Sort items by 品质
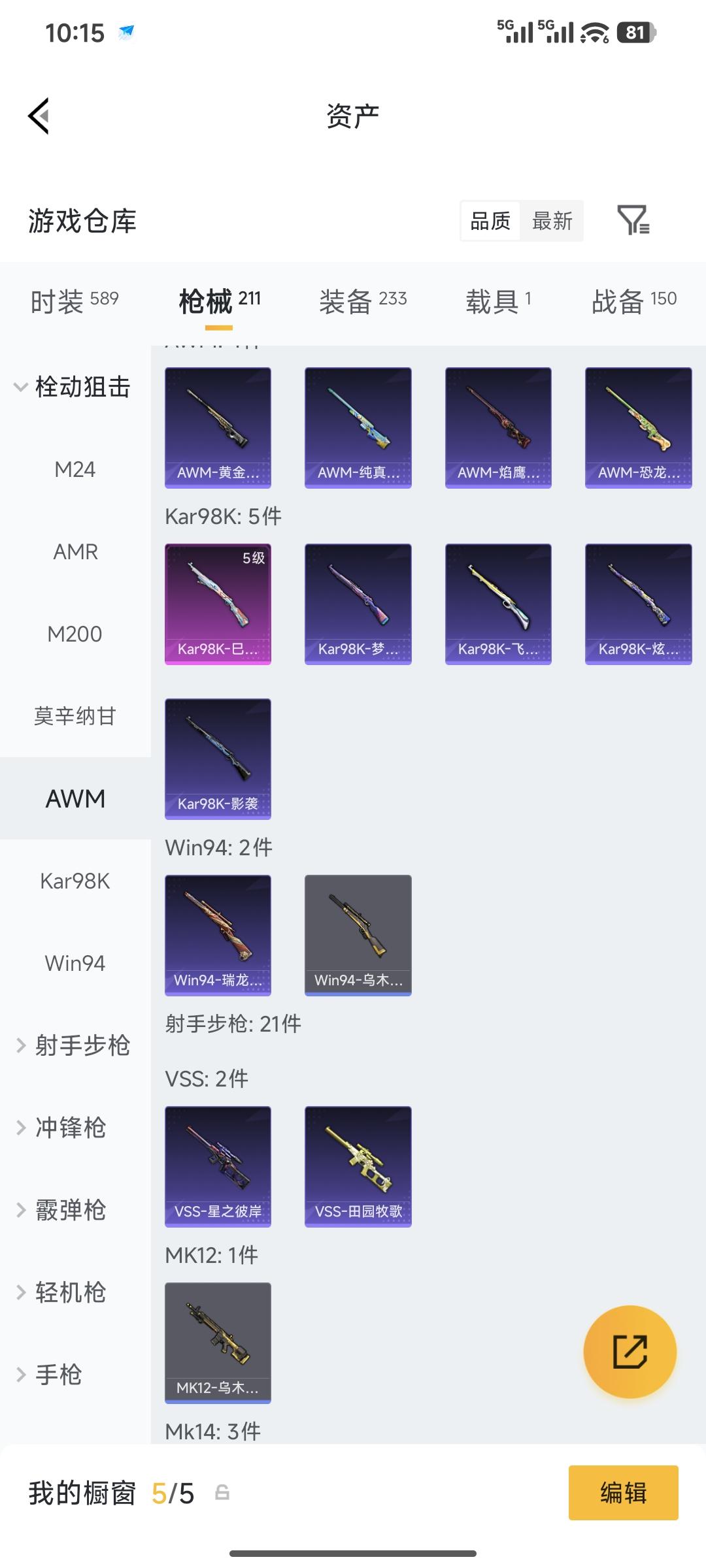Viewport: 706px width, 1568px height. (x=490, y=221)
